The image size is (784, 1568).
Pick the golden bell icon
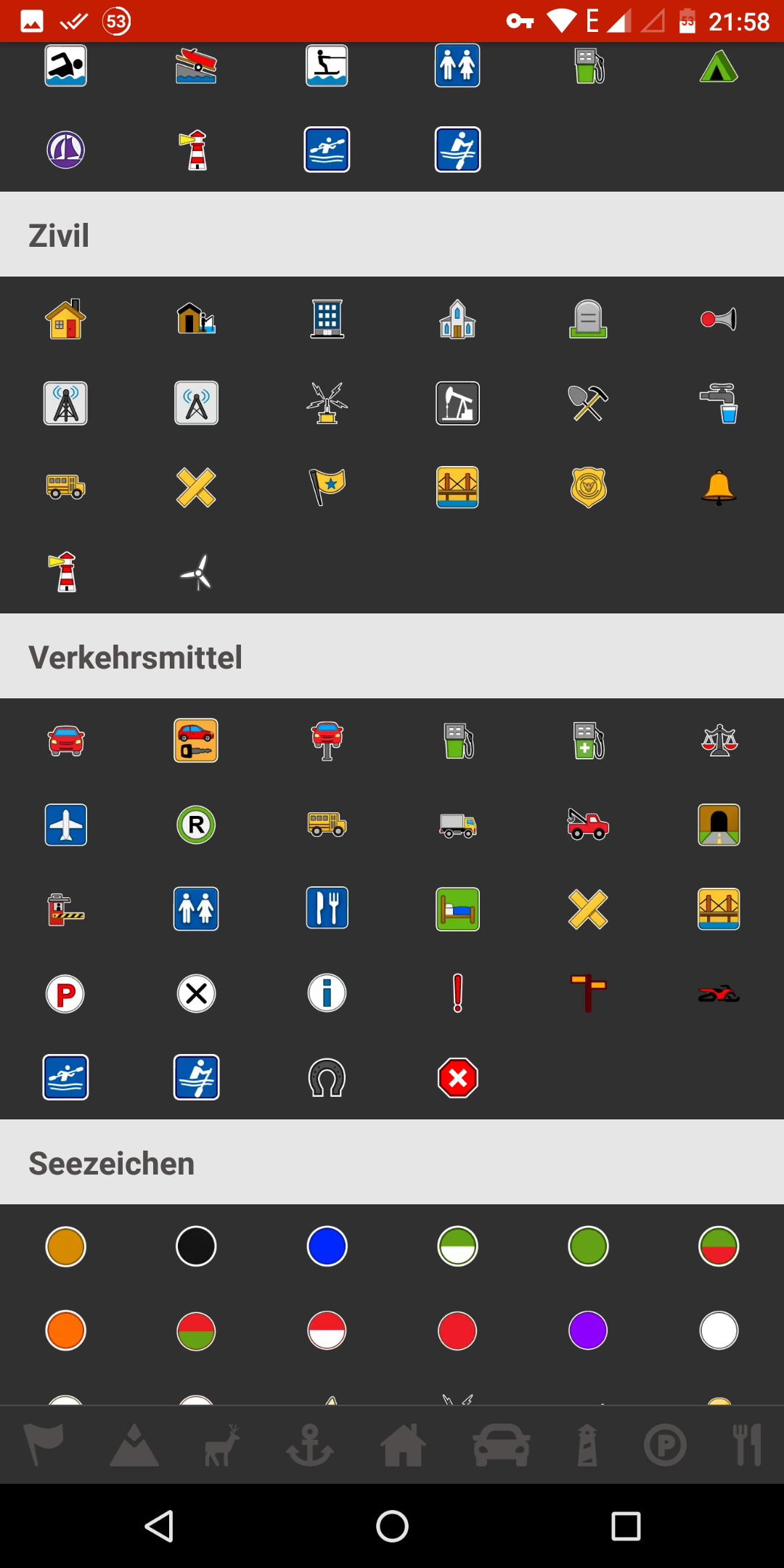(x=719, y=487)
